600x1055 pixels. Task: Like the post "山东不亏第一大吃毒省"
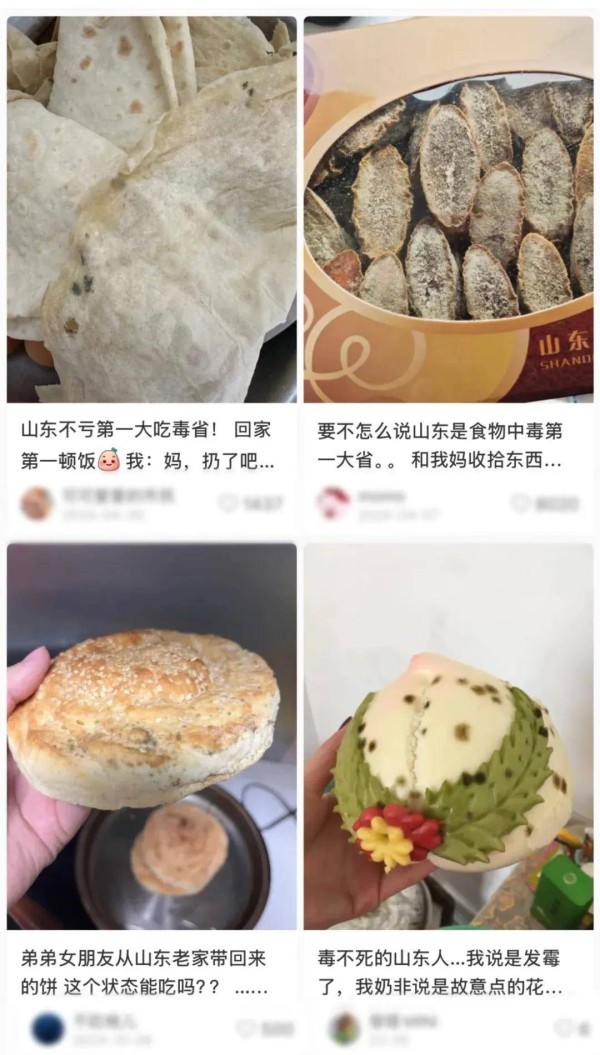[x=229, y=503]
